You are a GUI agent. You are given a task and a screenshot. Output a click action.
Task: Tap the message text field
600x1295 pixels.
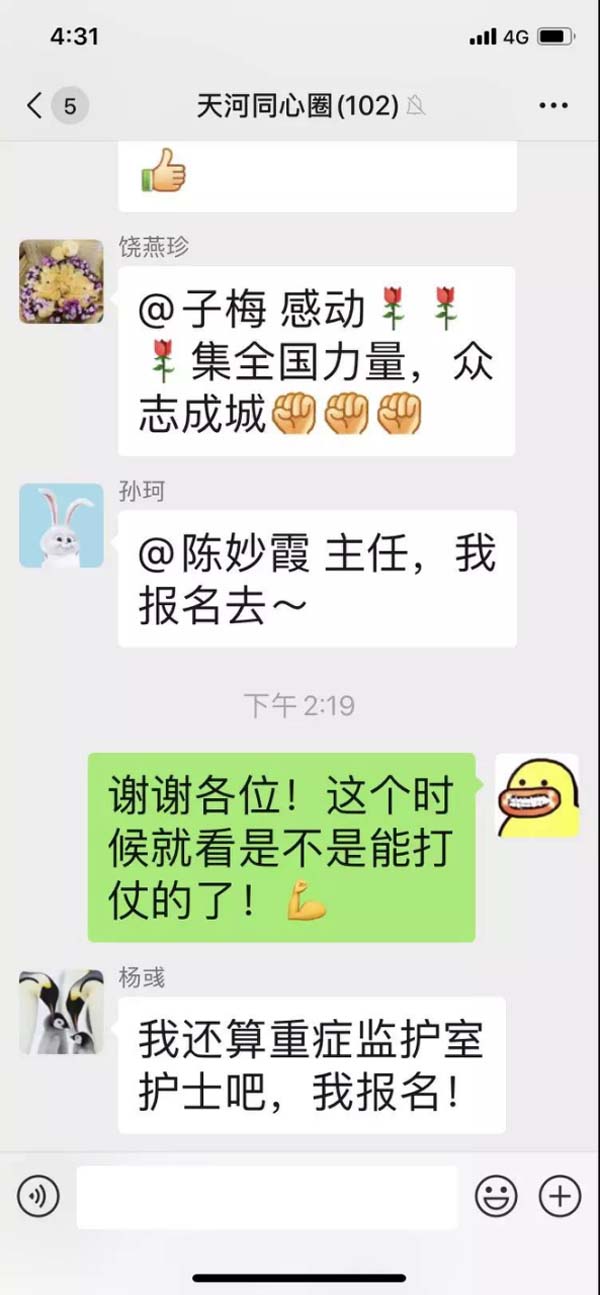pos(267,1196)
